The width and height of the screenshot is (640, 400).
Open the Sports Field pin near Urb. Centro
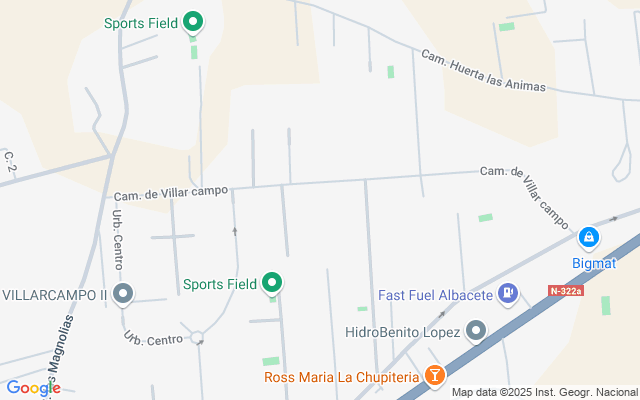click(x=272, y=283)
